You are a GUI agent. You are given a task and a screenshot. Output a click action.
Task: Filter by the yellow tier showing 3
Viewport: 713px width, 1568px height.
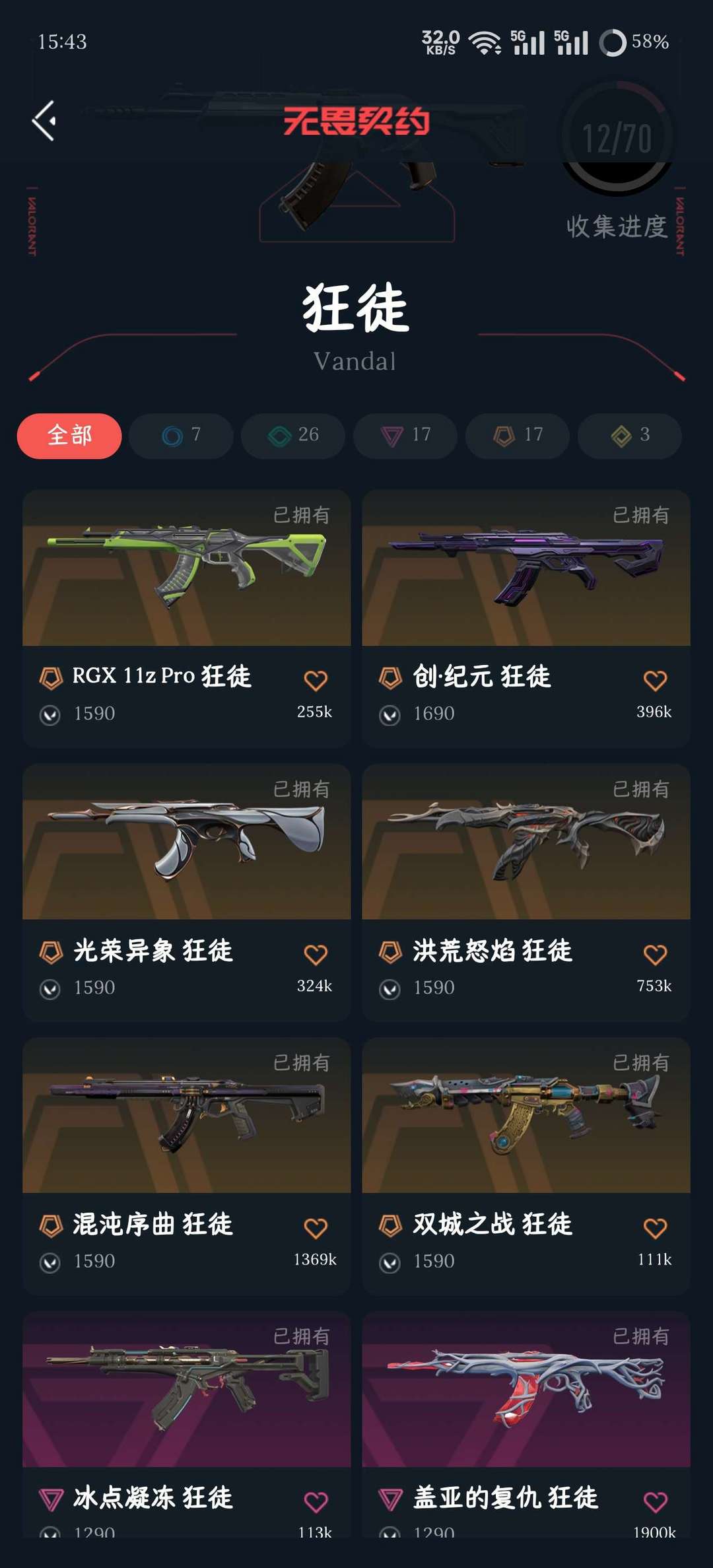(x=630, y=436)
